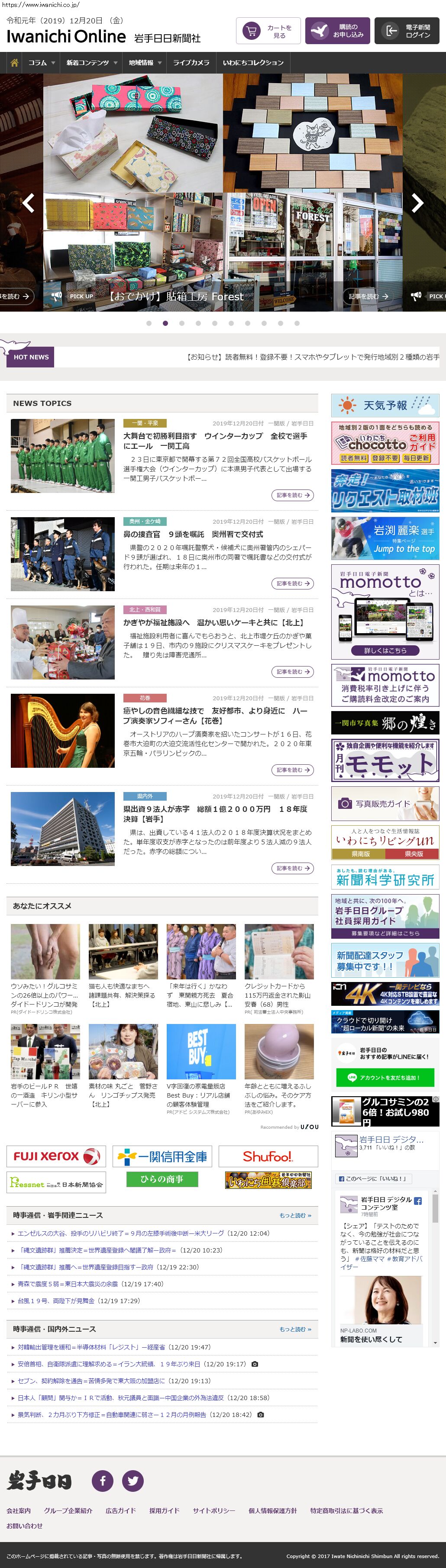Screen dimensions: 446x1568
Task: Tap 記事を読む under the 県出資9法人 article
Action: (x=292, y=868)
